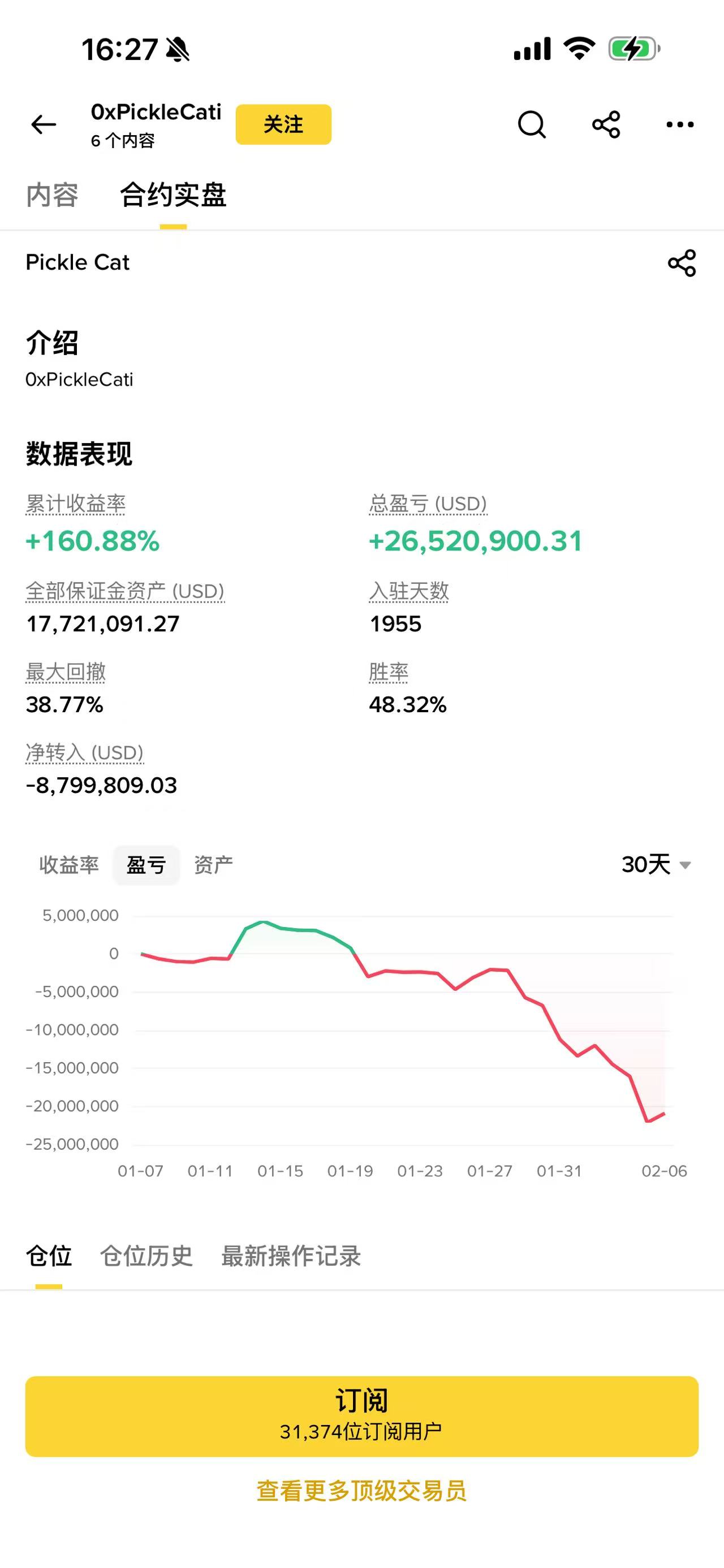The width and height of the screenshot is (724, 1568).
Task: Tap the yellow 订阅 subscribe button
Action: coord(361,1416)
